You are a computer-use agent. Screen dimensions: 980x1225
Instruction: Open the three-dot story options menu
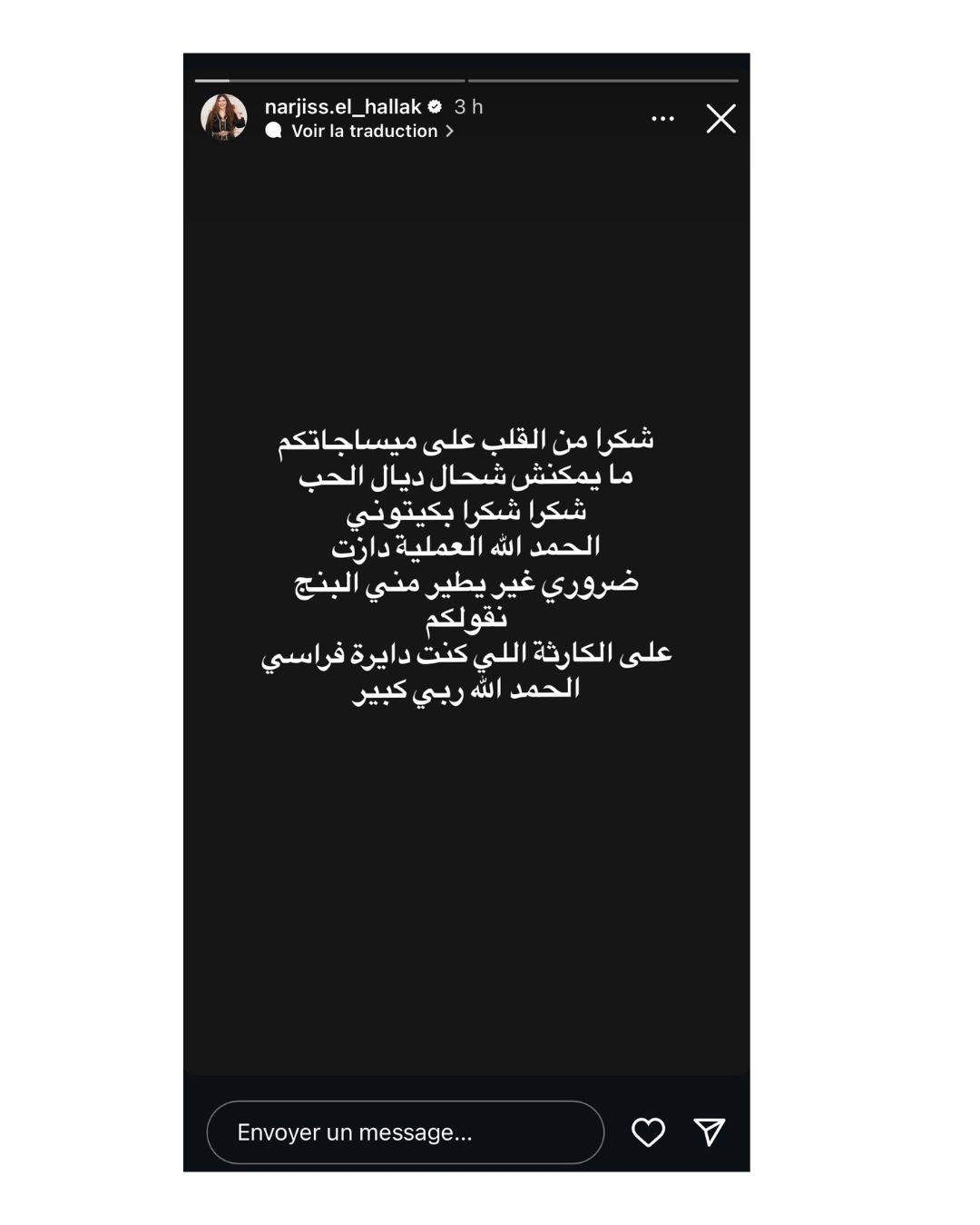(662, 119)
